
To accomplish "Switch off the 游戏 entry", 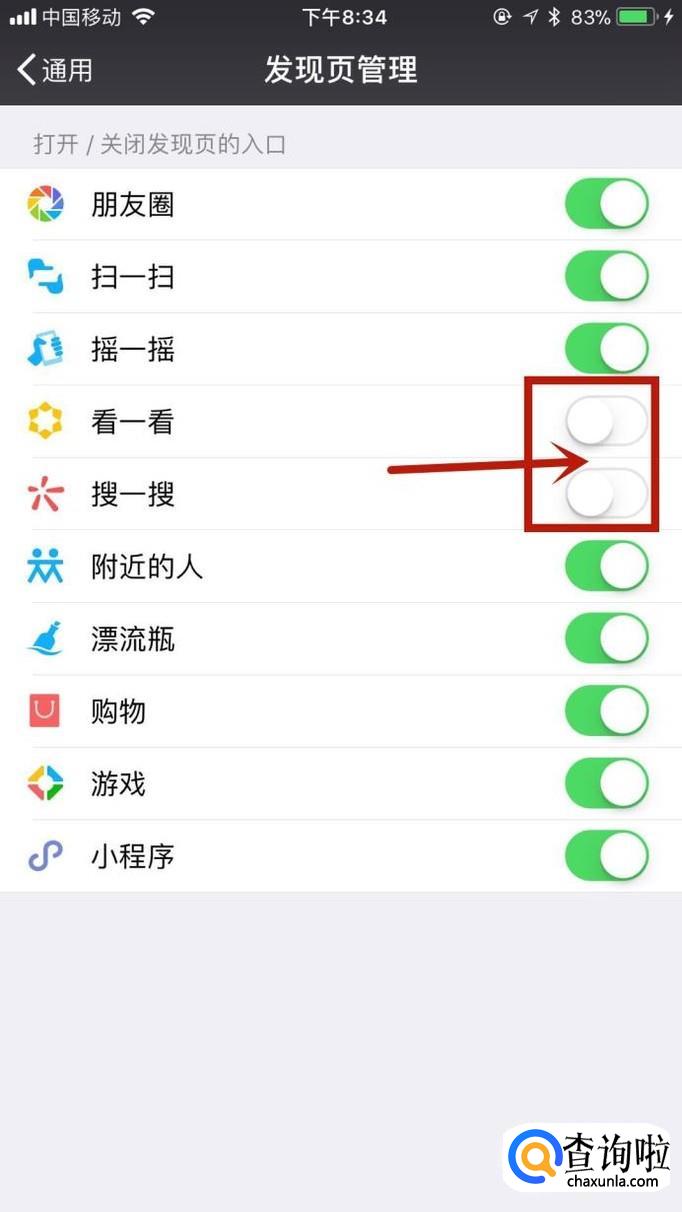I will tap(606, 784).
